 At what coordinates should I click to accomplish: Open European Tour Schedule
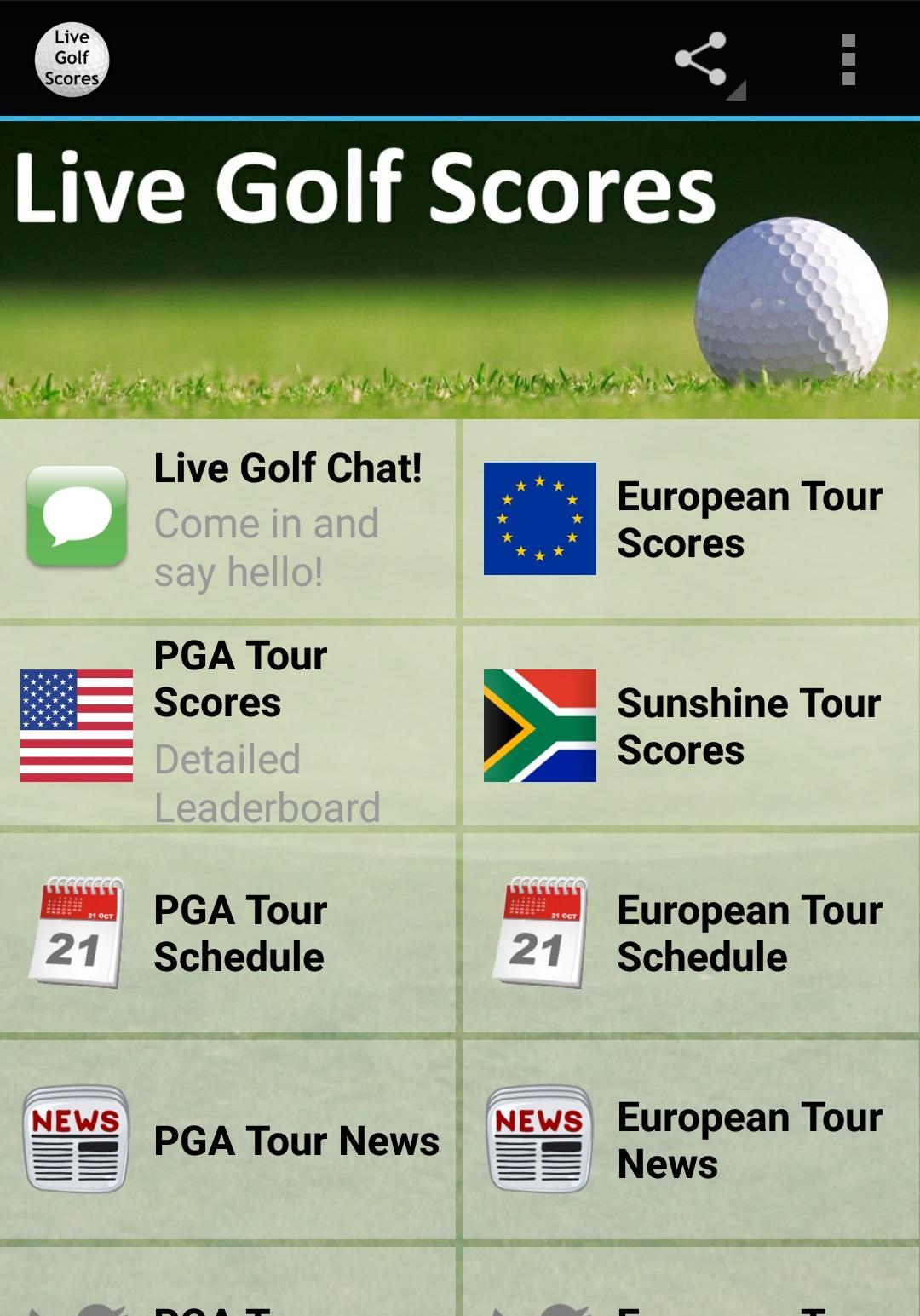coord(692,933)
